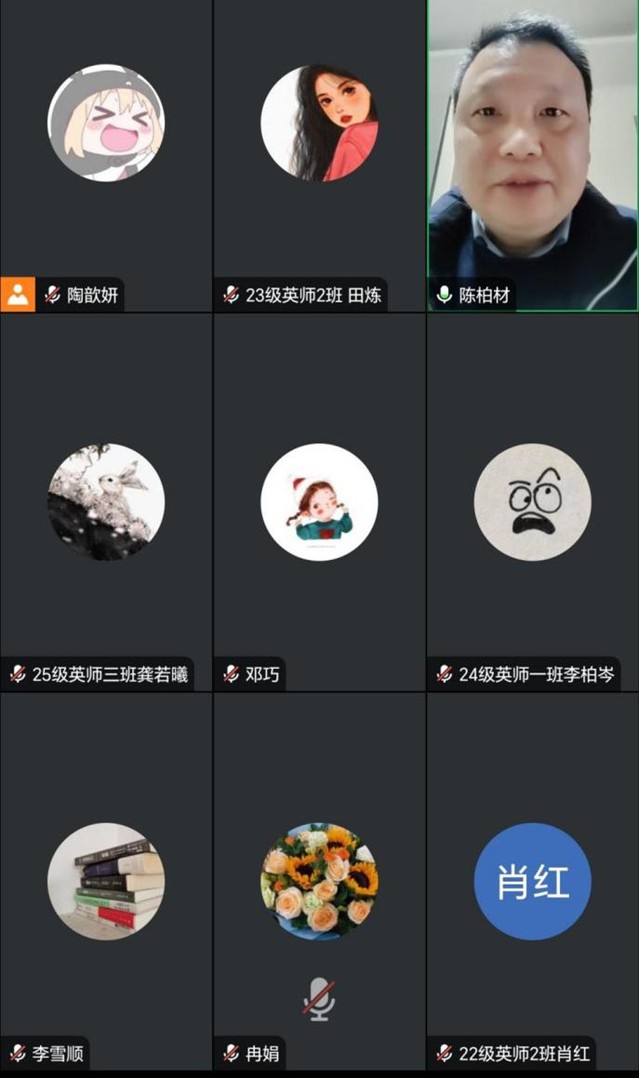The width and height of the screenshot is (639, 1078).
Task: Select 冉娟's participant tile
Action: click(x=319, y=881)
